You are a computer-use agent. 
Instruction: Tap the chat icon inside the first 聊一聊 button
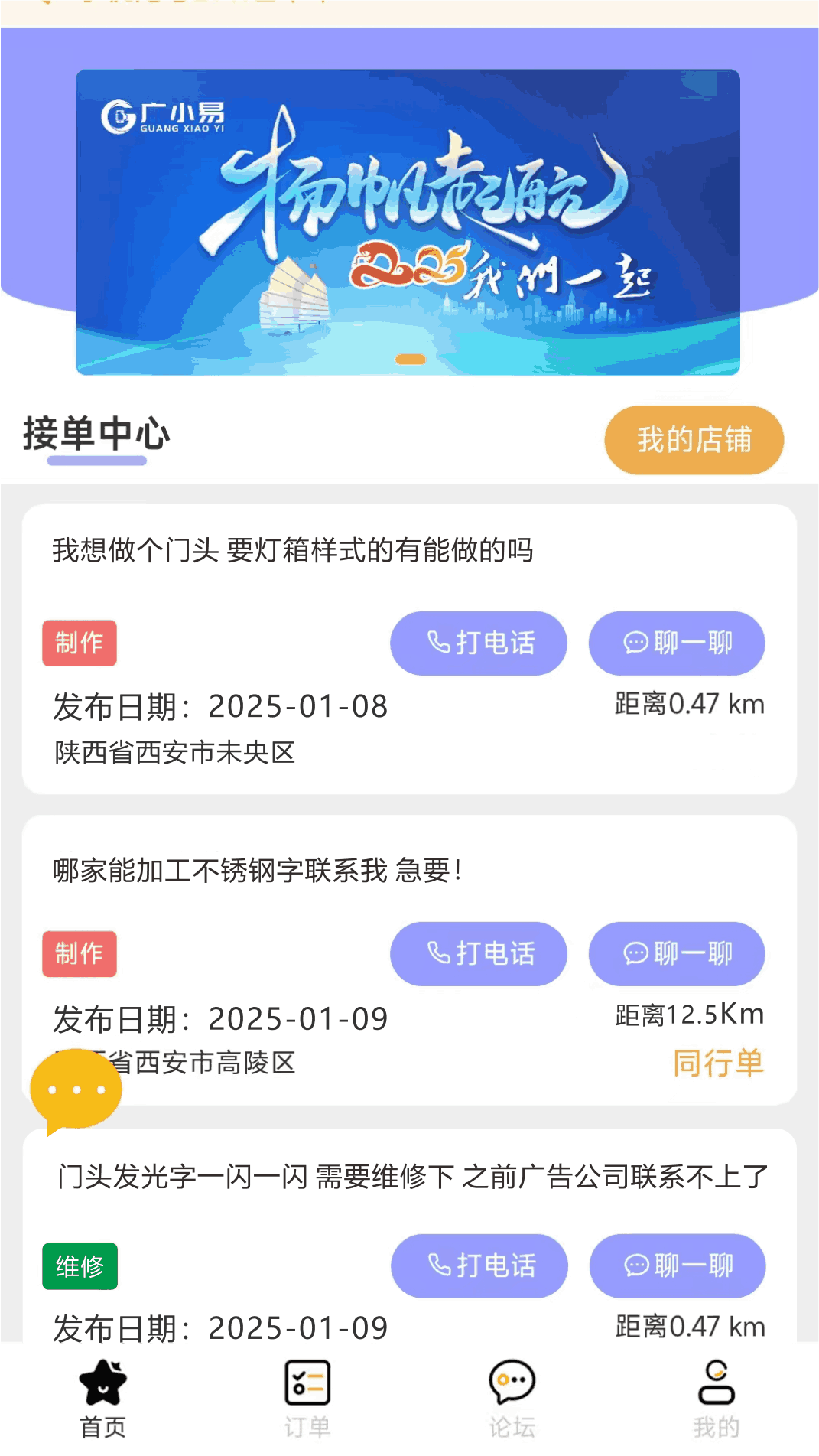pyautogui.click(x=634, y=643)
